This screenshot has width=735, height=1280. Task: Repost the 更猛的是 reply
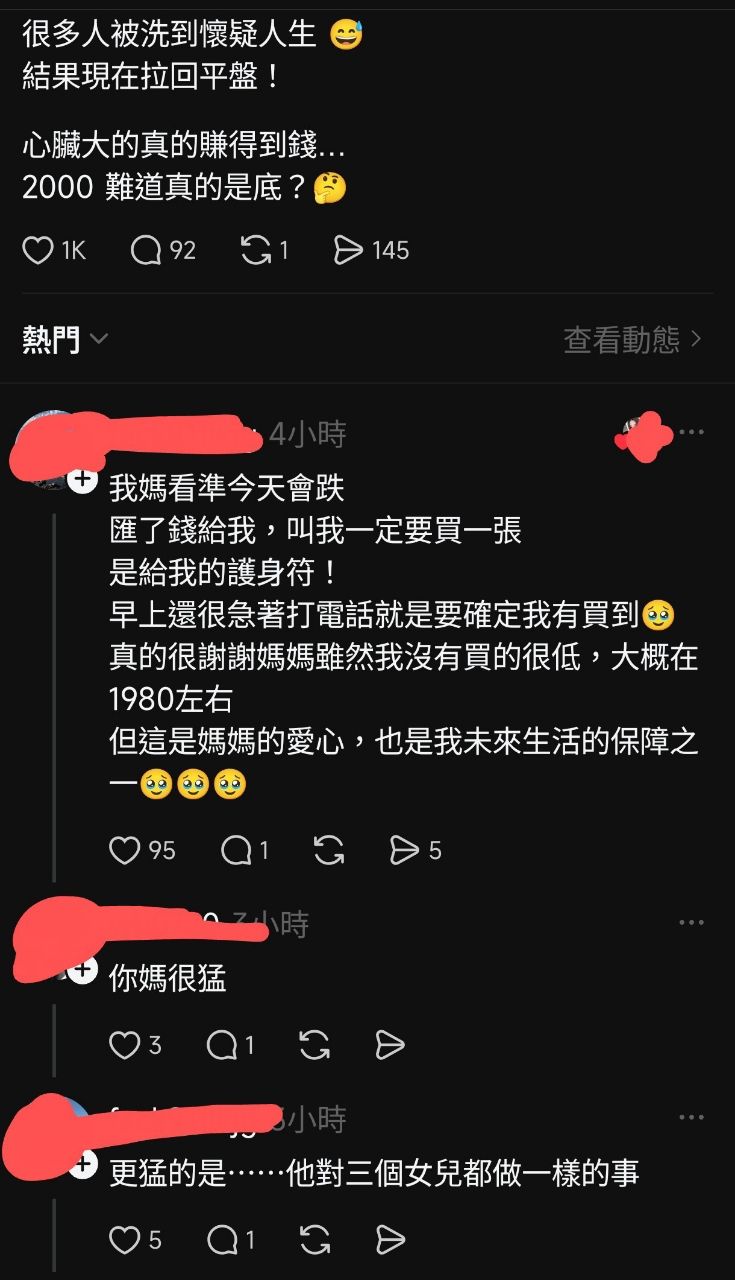(x=314, y=1241)
